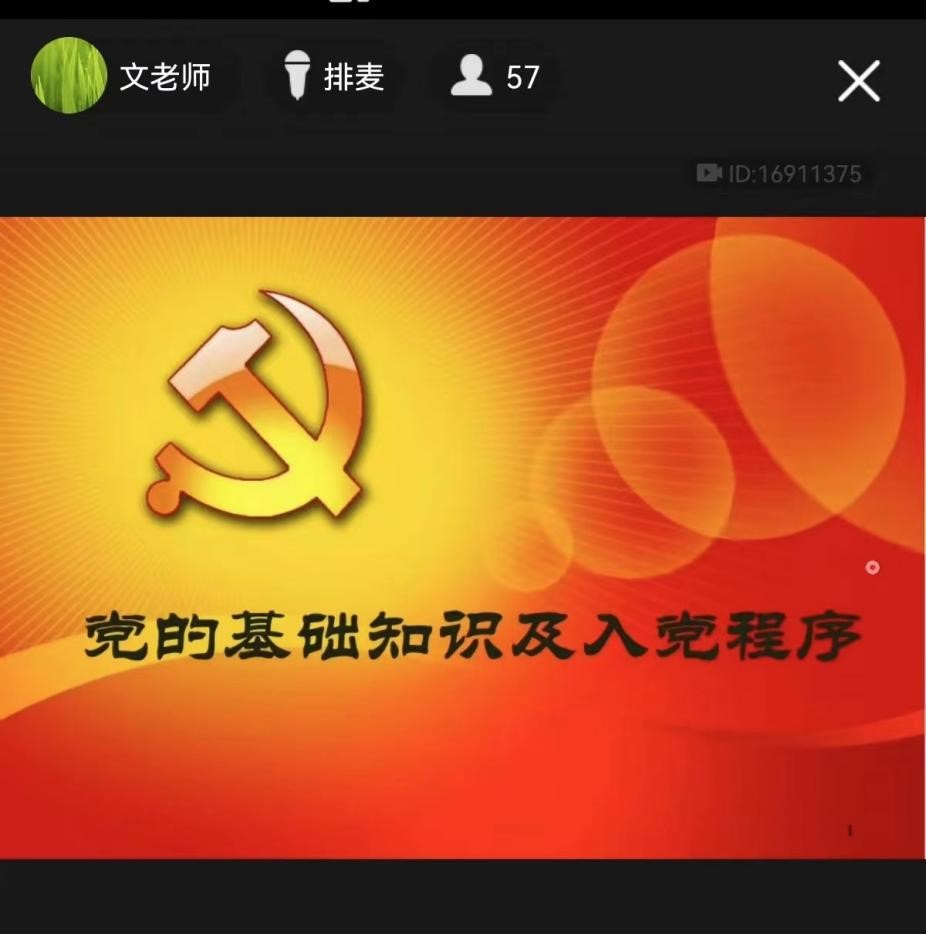The width and height of the screenshot is (926, 934).
Task: Close the live classroom with the X
Action: tap(859, 81)
